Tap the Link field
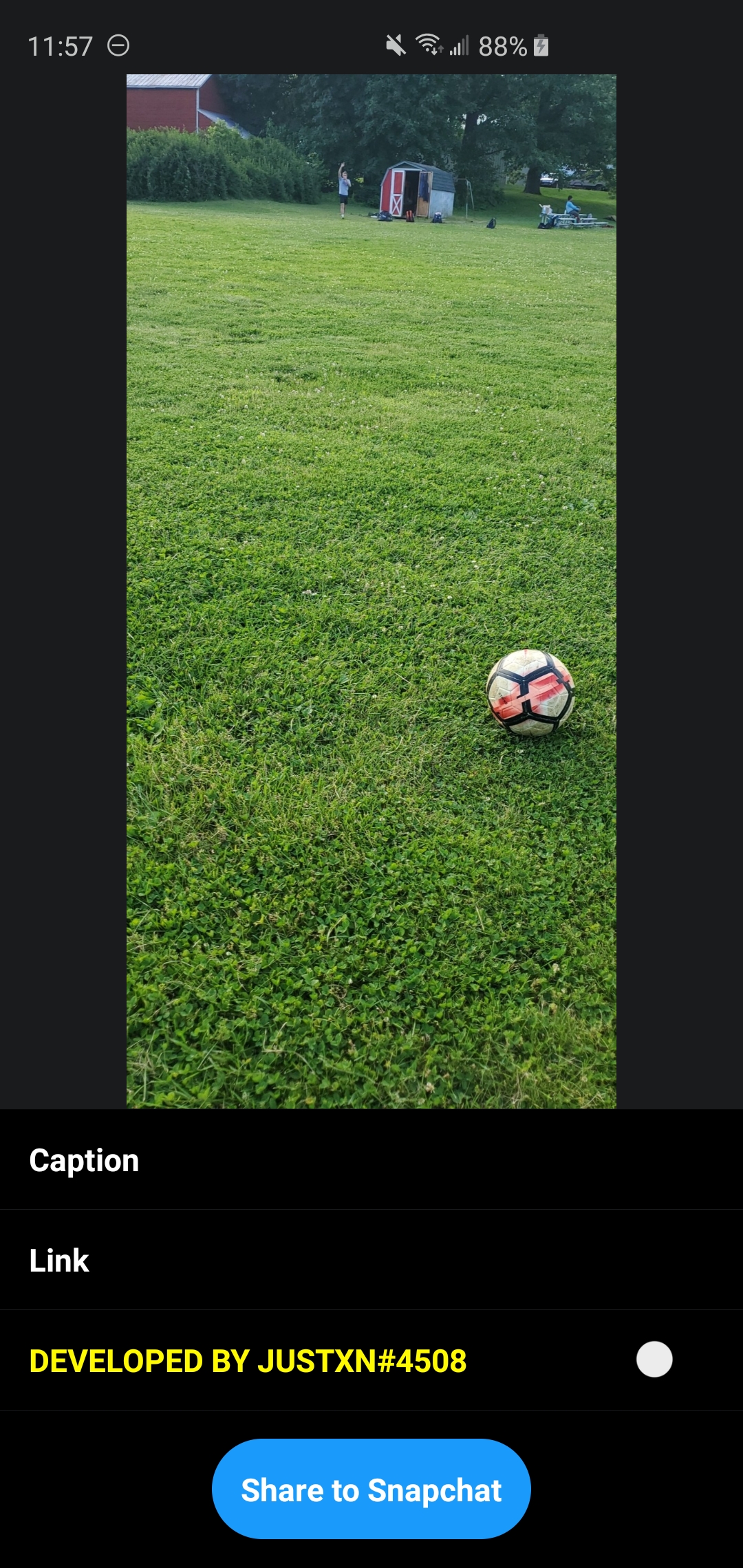The image size is (743, 1568). click(x=371, y=1260)
